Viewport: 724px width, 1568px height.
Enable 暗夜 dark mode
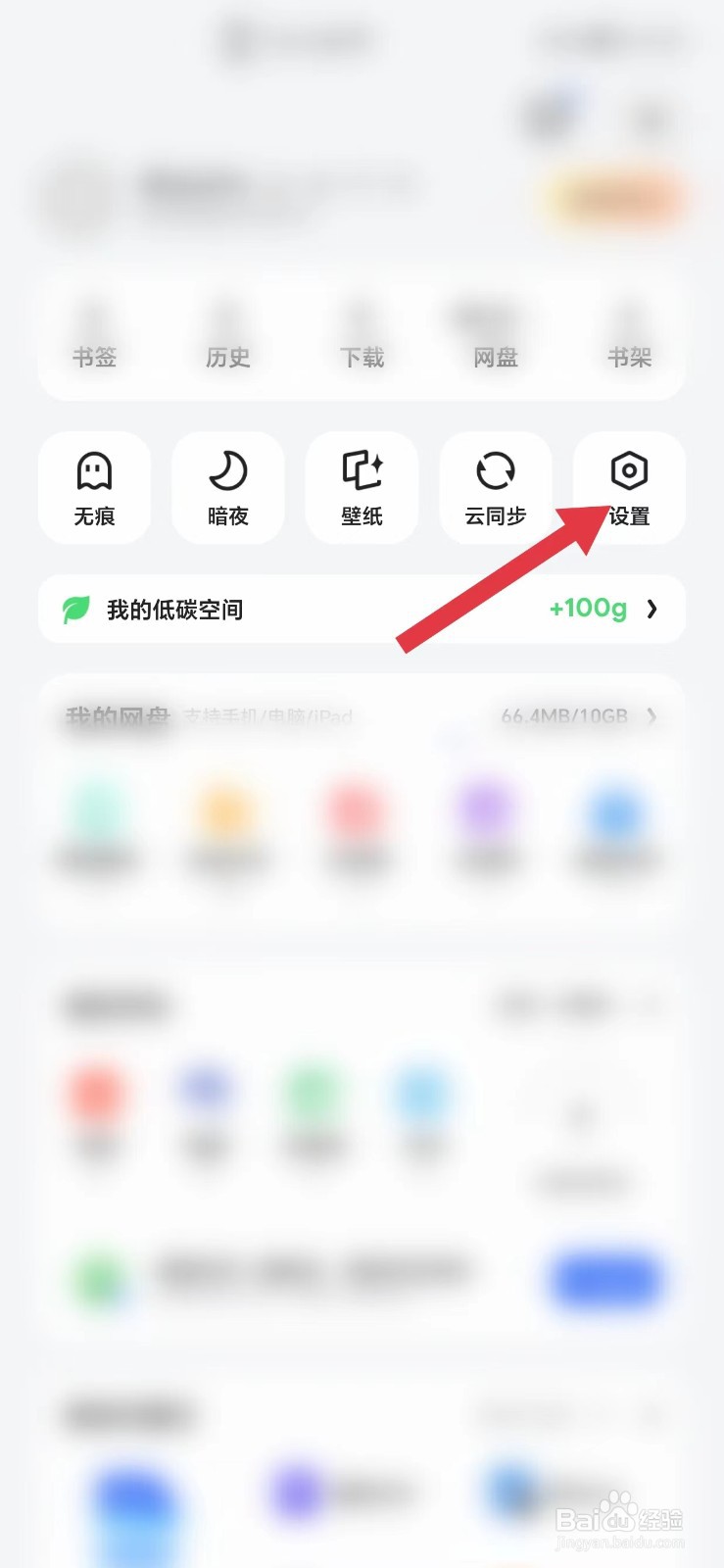(227, 488)
